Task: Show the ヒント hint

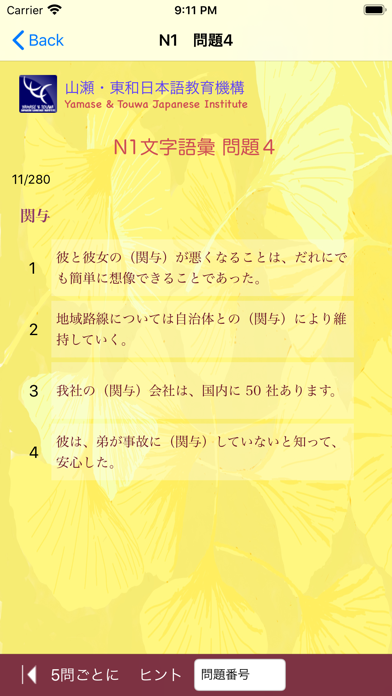Action: click(161, 675)
